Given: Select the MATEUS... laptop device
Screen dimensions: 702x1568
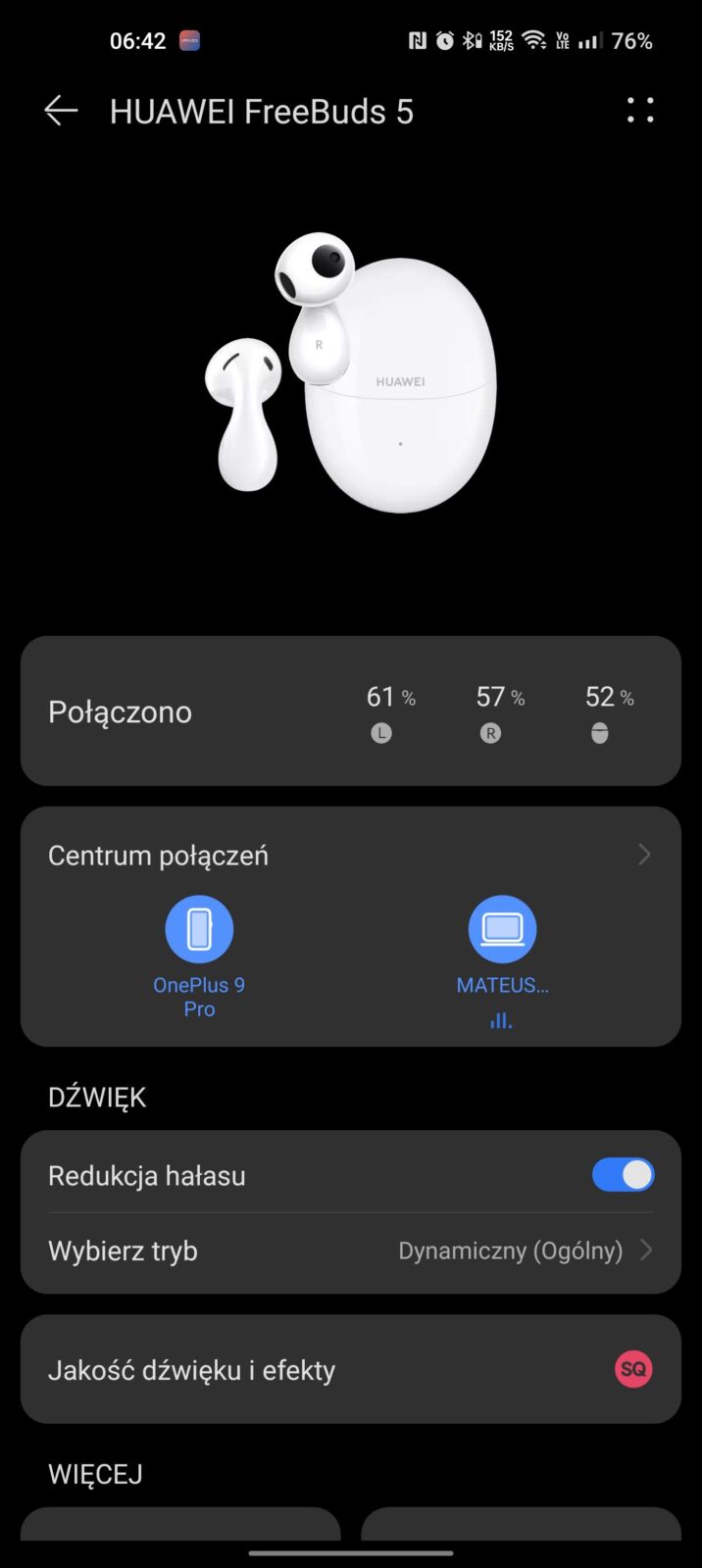Looking at the screenshot, I should tap(502, 930).
